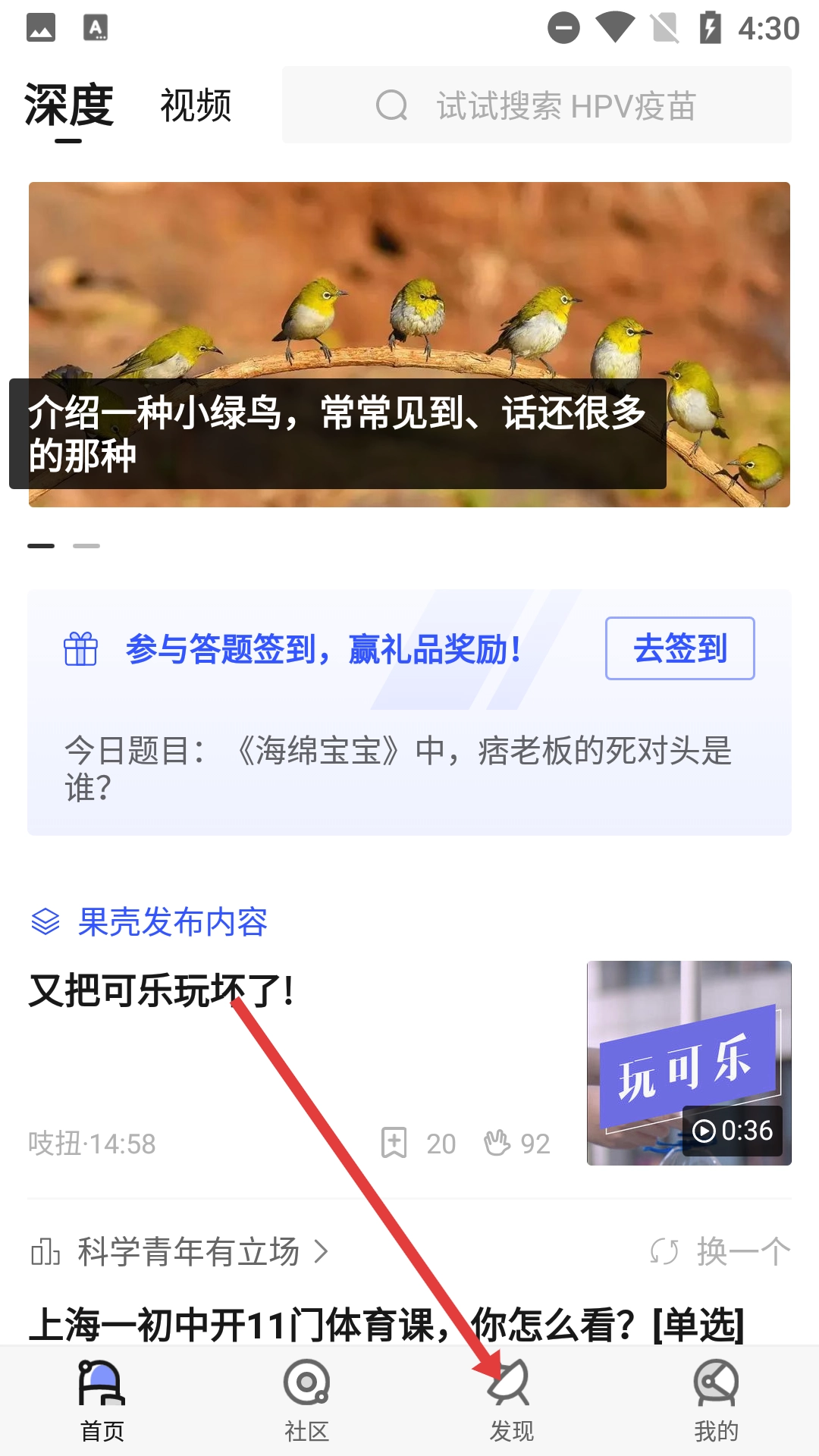Open the banner about 小绿鸟
The height and width of the screenshot is (1456, 819).
pos(409,344)
